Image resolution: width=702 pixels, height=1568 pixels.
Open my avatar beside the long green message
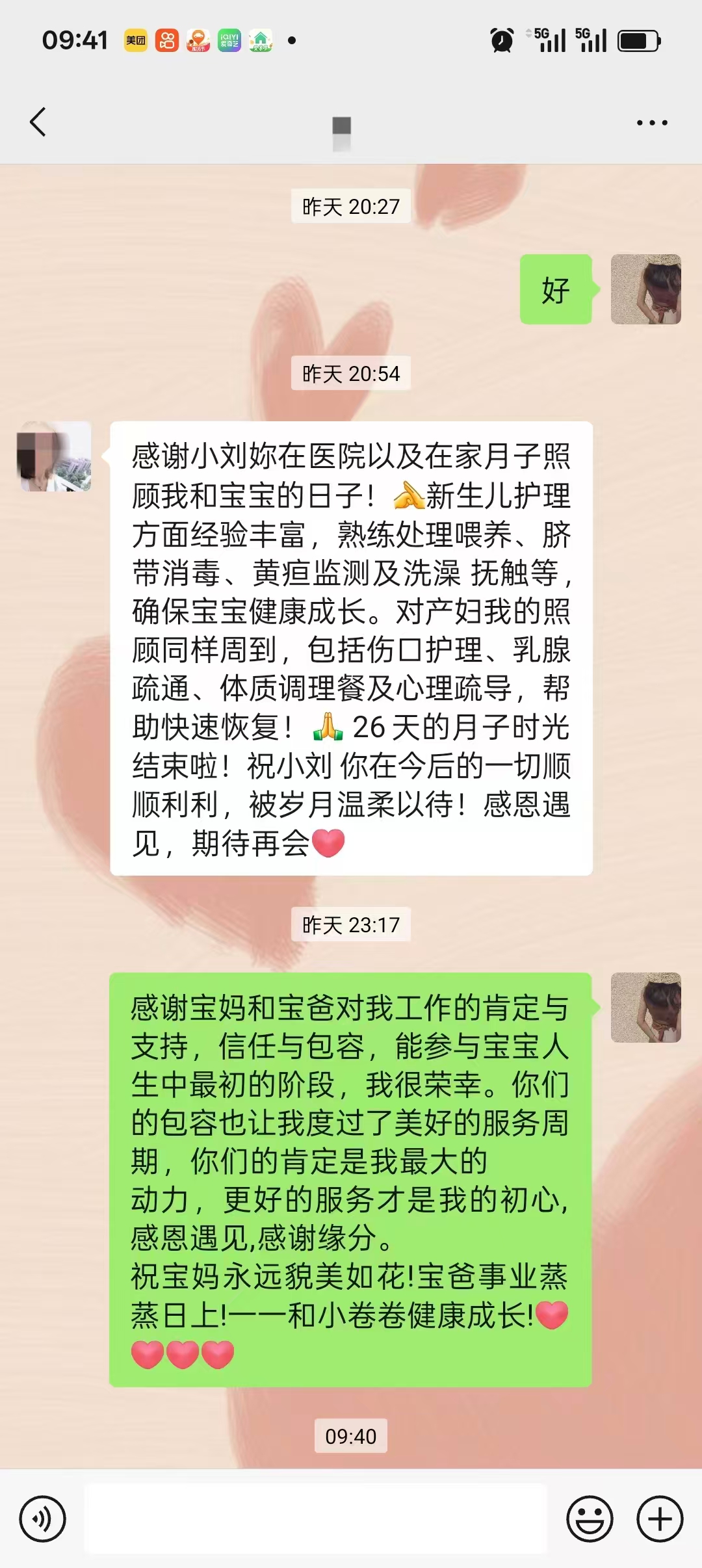coord(645,1008)
